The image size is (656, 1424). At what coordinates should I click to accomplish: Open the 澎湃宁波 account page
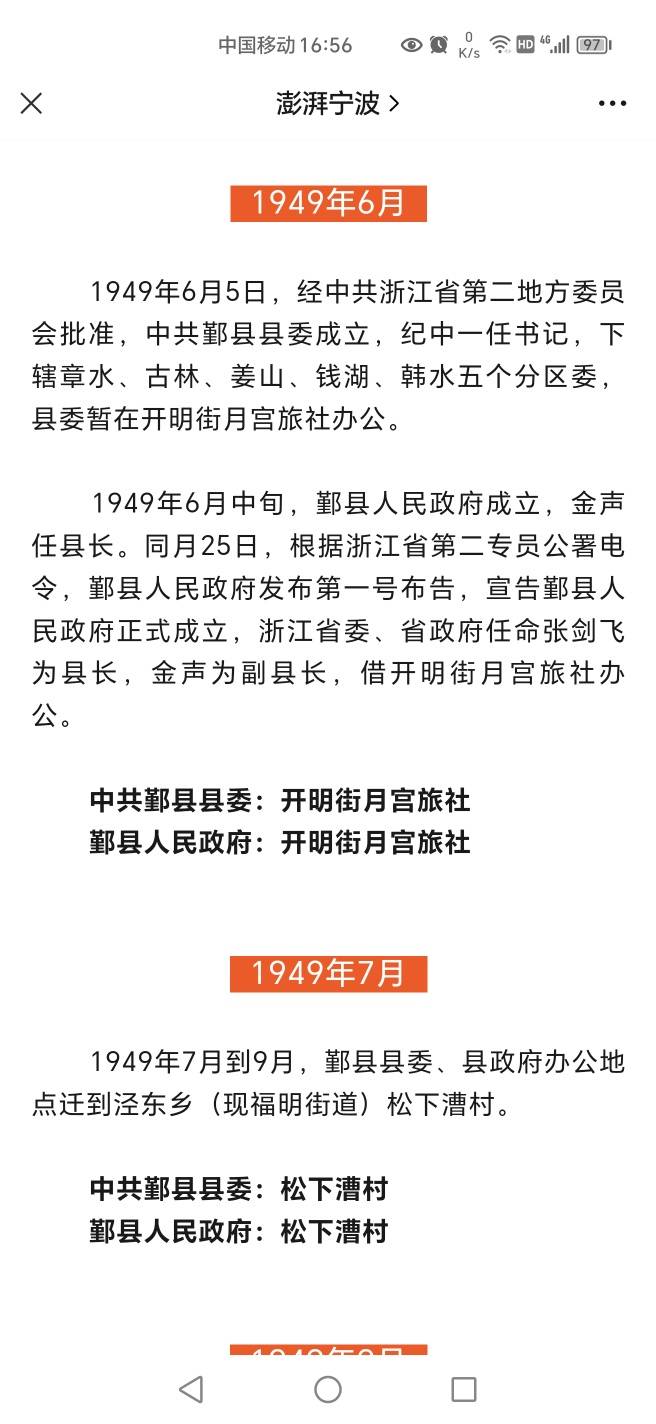pyautogui.click(x=338, y=103)
